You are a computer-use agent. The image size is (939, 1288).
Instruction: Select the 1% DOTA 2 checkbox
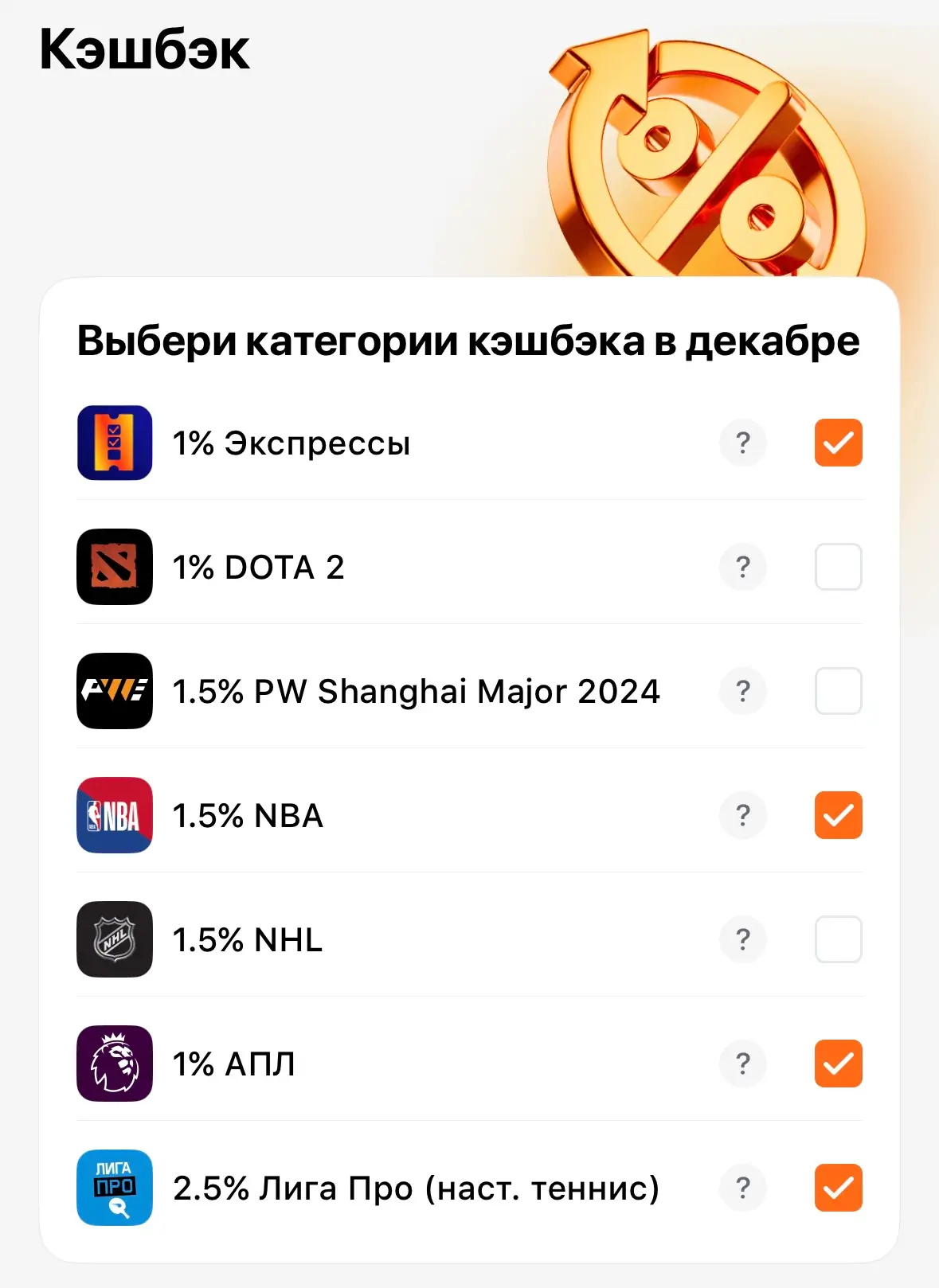coord(838,567)
